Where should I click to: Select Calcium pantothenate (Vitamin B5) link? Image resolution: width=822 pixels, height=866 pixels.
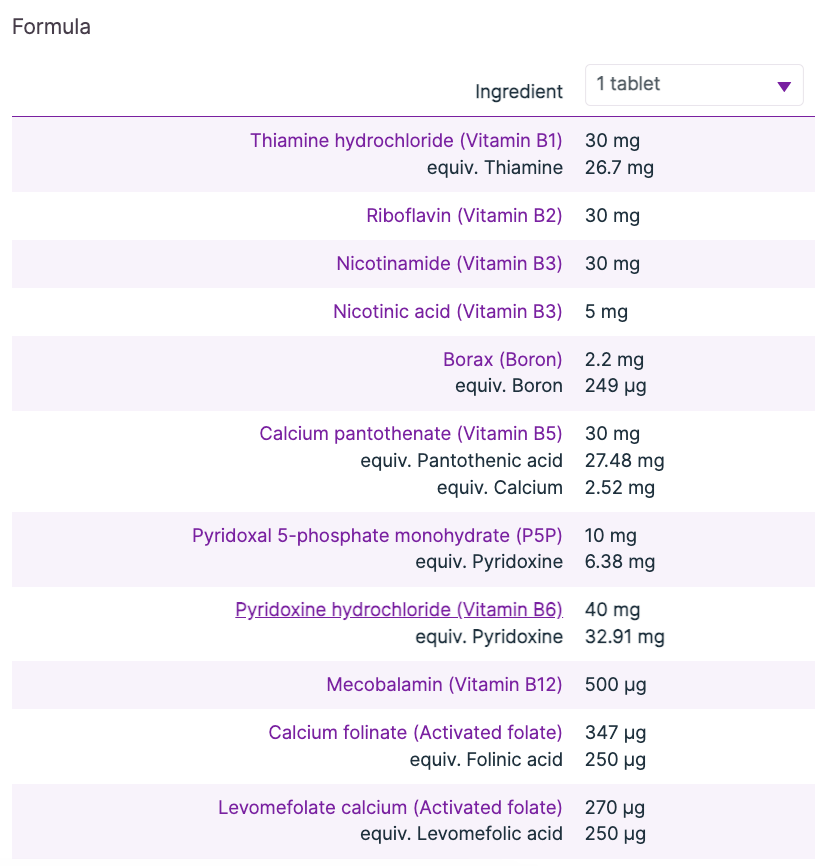(x=410, y=434)
